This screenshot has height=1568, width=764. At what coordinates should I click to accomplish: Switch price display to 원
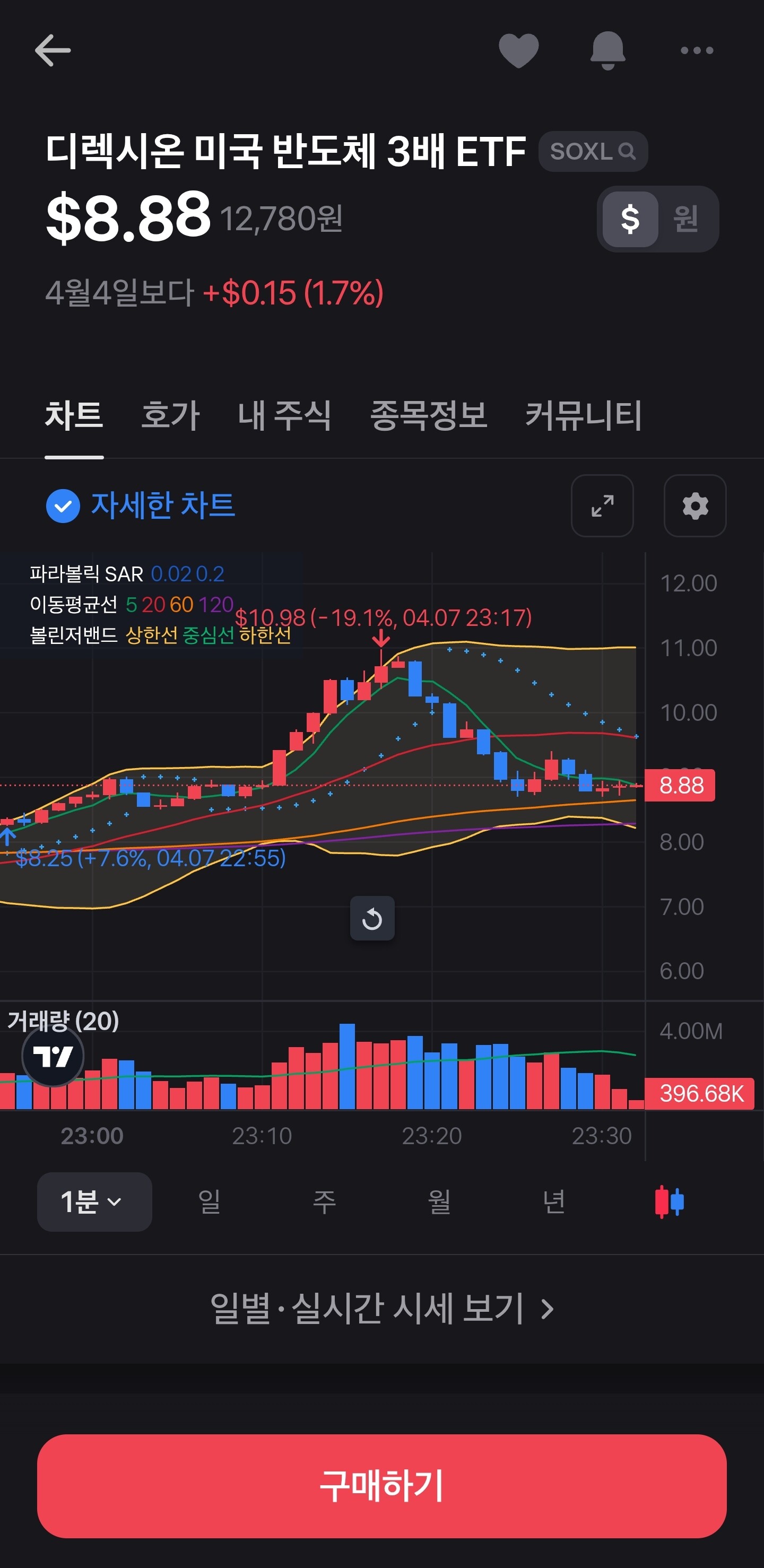(685, 219)
